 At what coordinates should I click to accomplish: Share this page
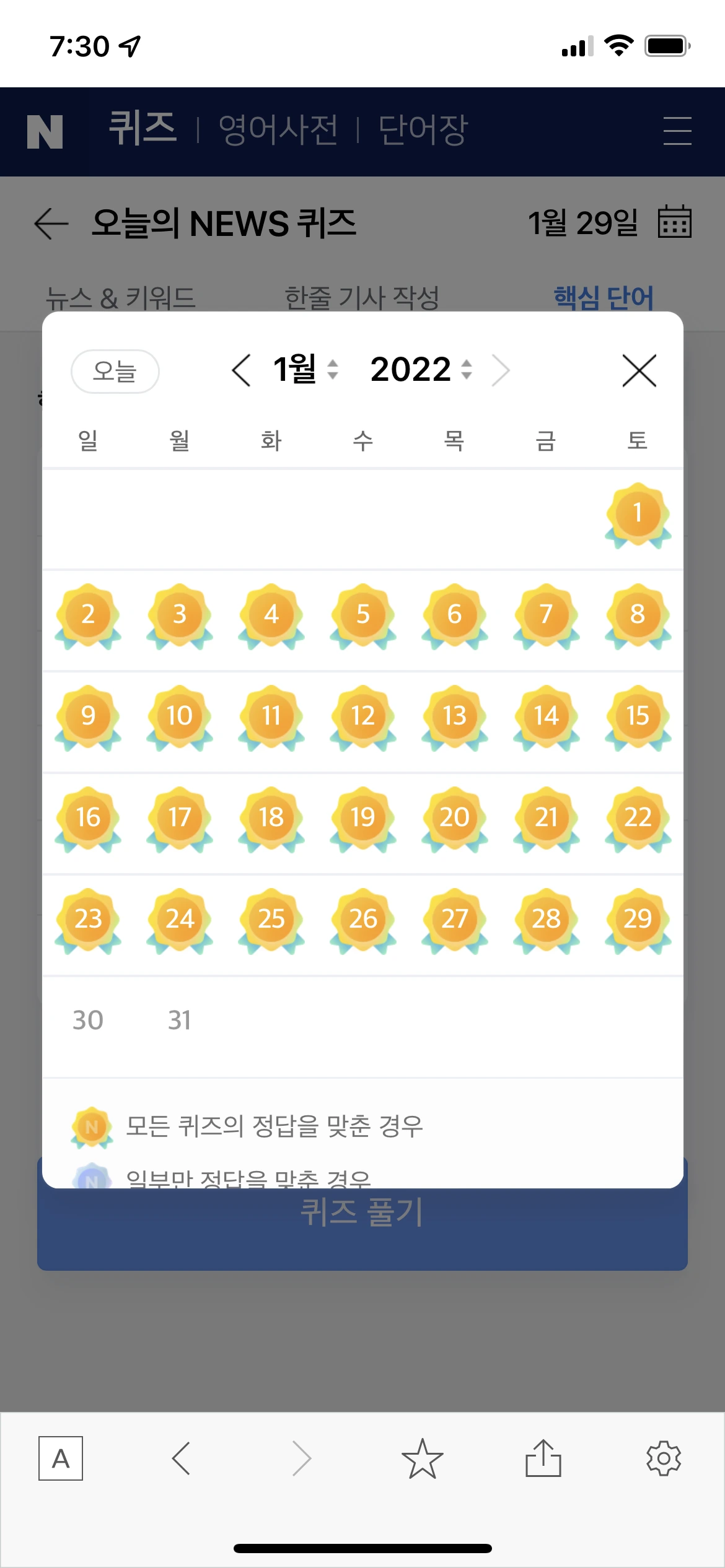tap(543, 1458)
